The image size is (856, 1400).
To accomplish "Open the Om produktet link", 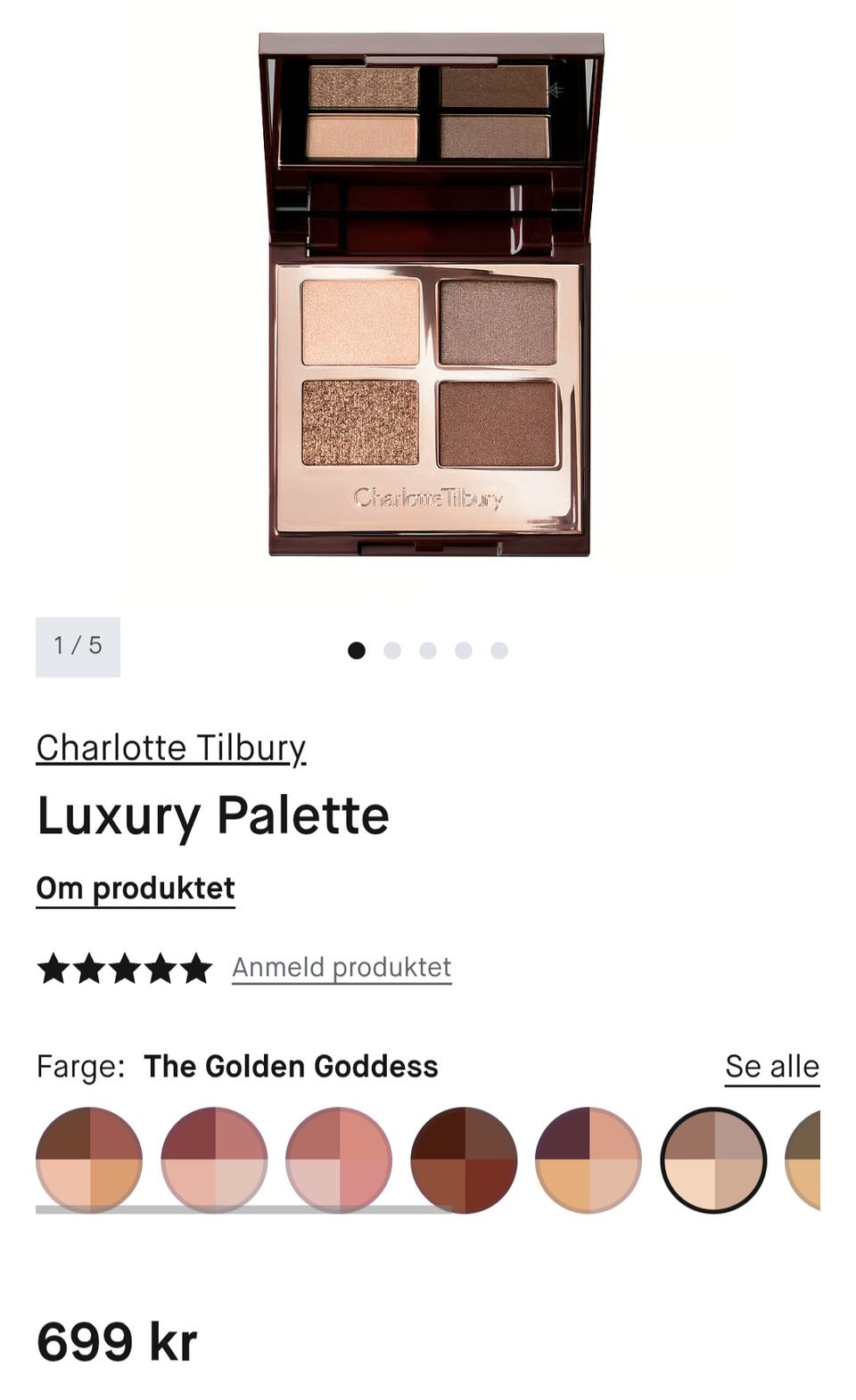I will [x=136, y=888].
